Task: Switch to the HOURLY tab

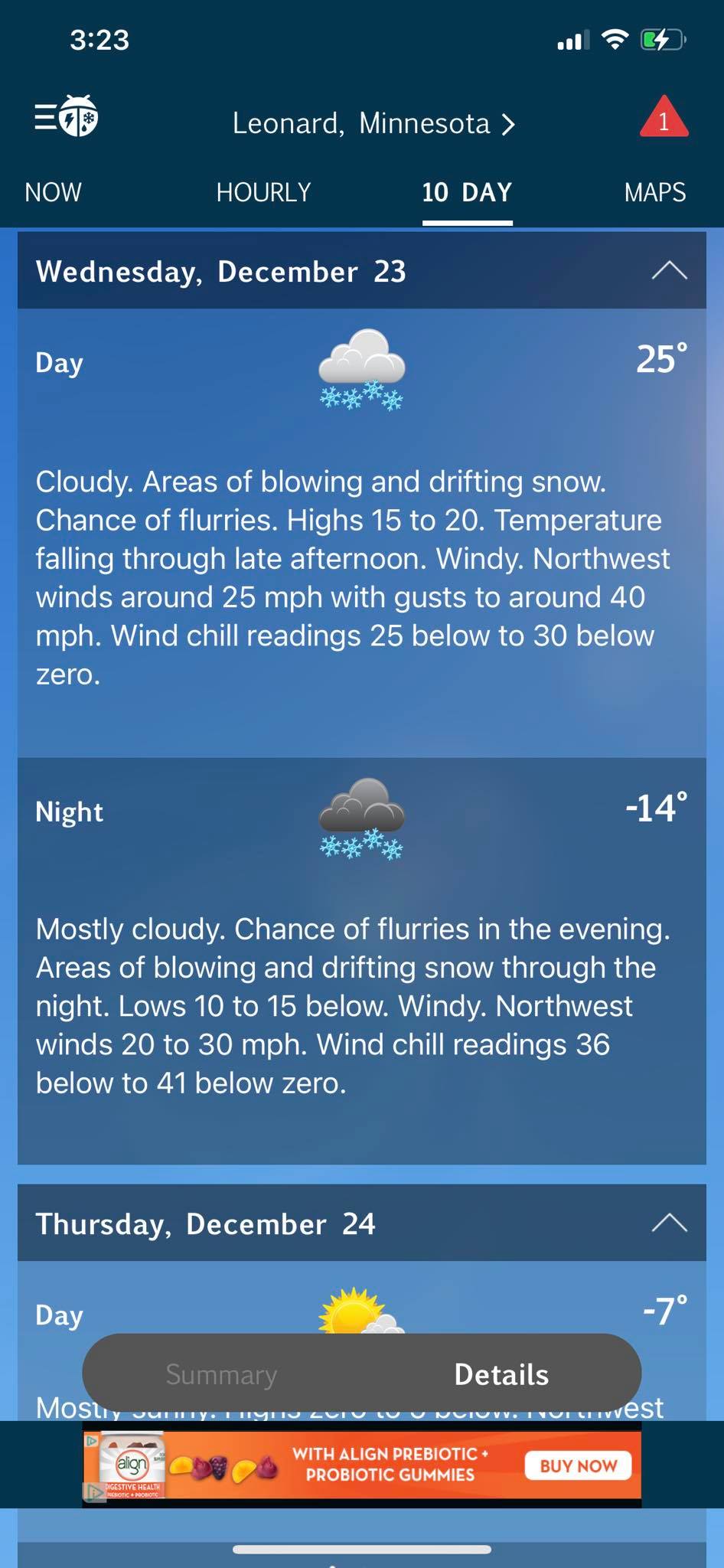Action: (x=263, y=192)
